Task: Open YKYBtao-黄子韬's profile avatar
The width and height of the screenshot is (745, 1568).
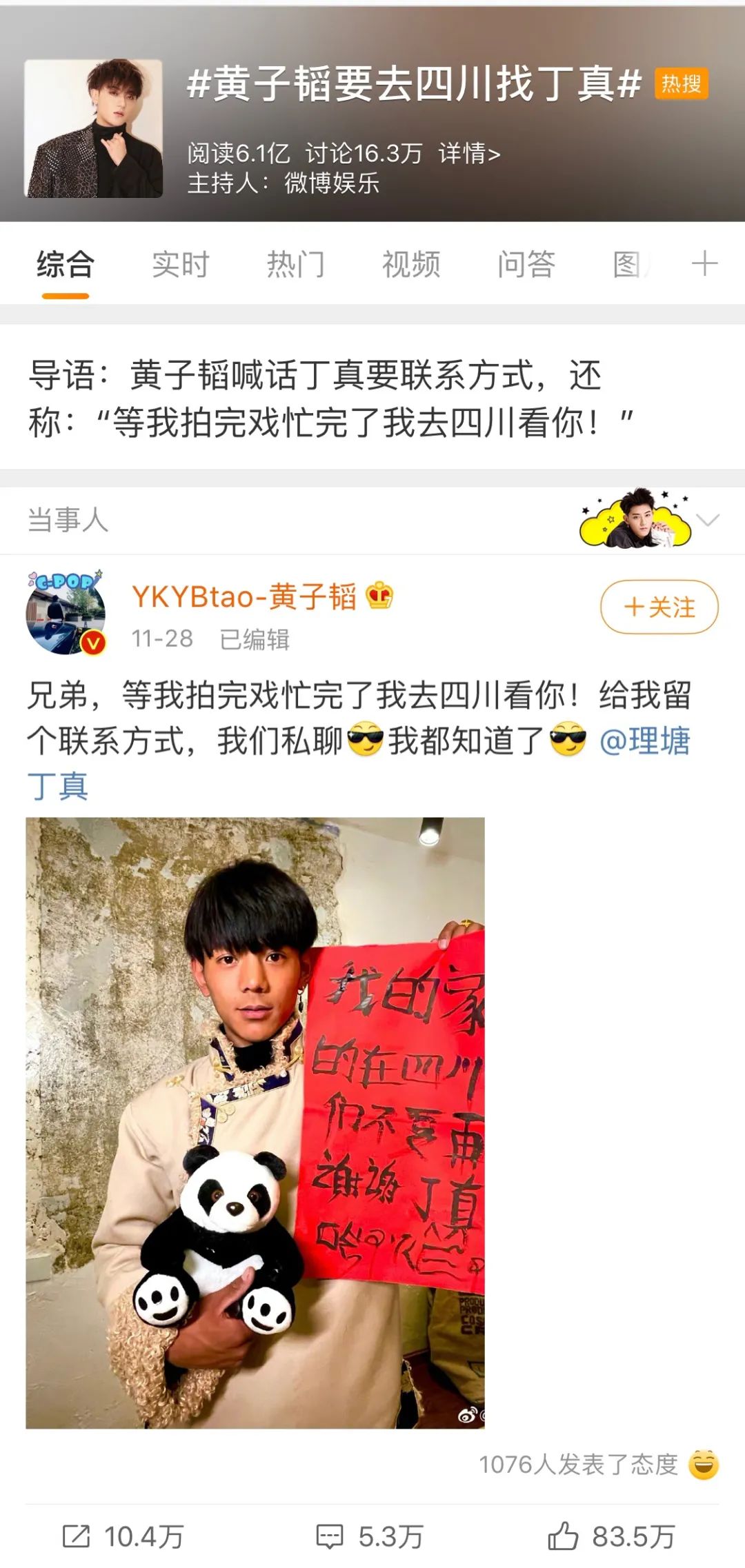Action: (x=66, y=612)
